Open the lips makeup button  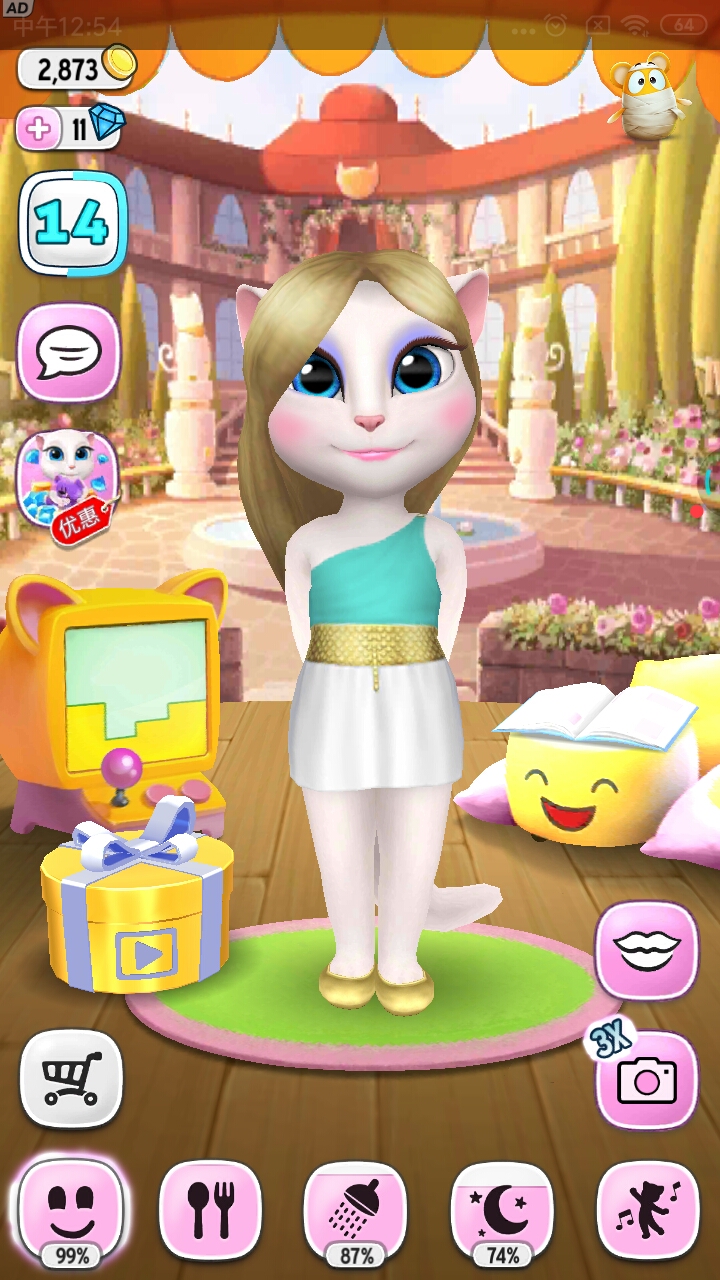point(646,949)
